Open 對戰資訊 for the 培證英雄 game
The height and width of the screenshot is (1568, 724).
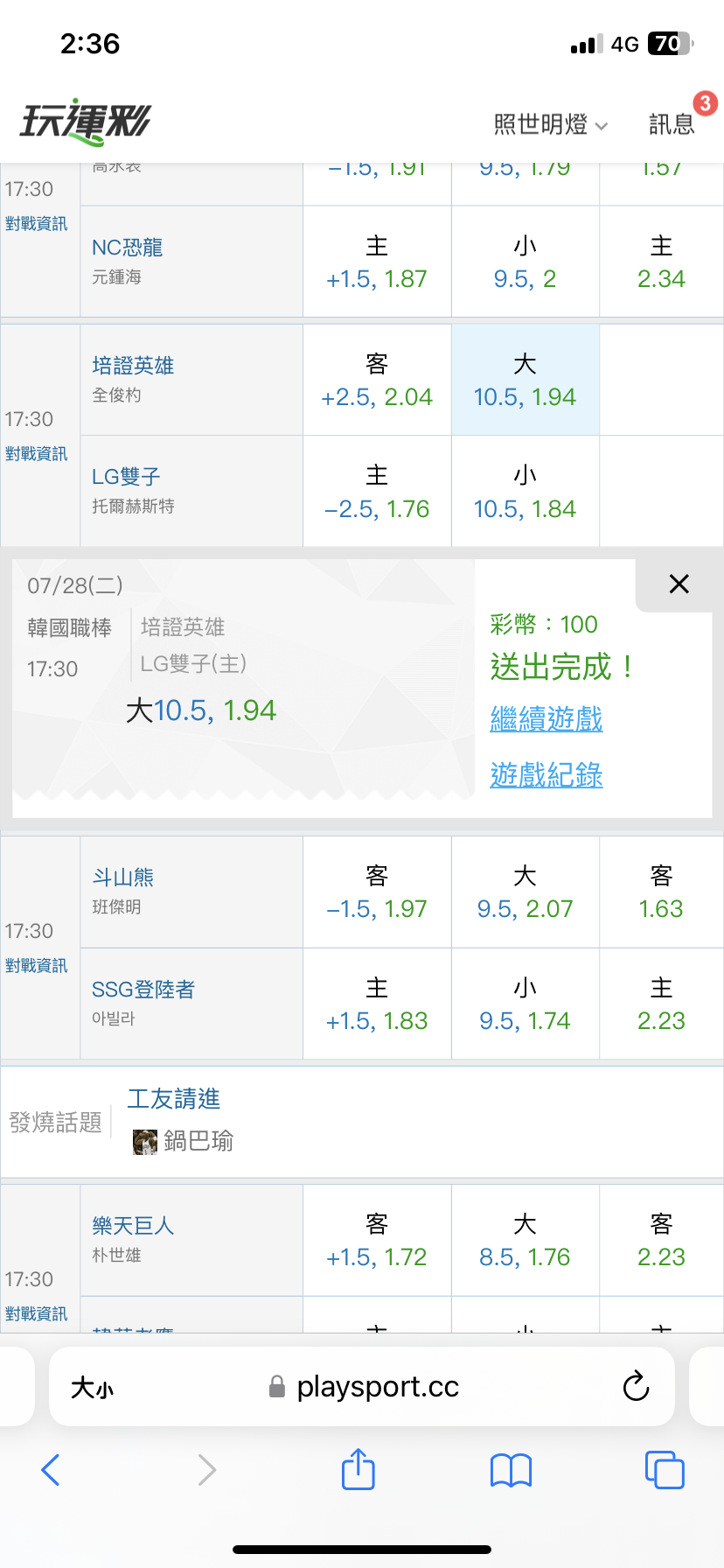click(36, 453)
